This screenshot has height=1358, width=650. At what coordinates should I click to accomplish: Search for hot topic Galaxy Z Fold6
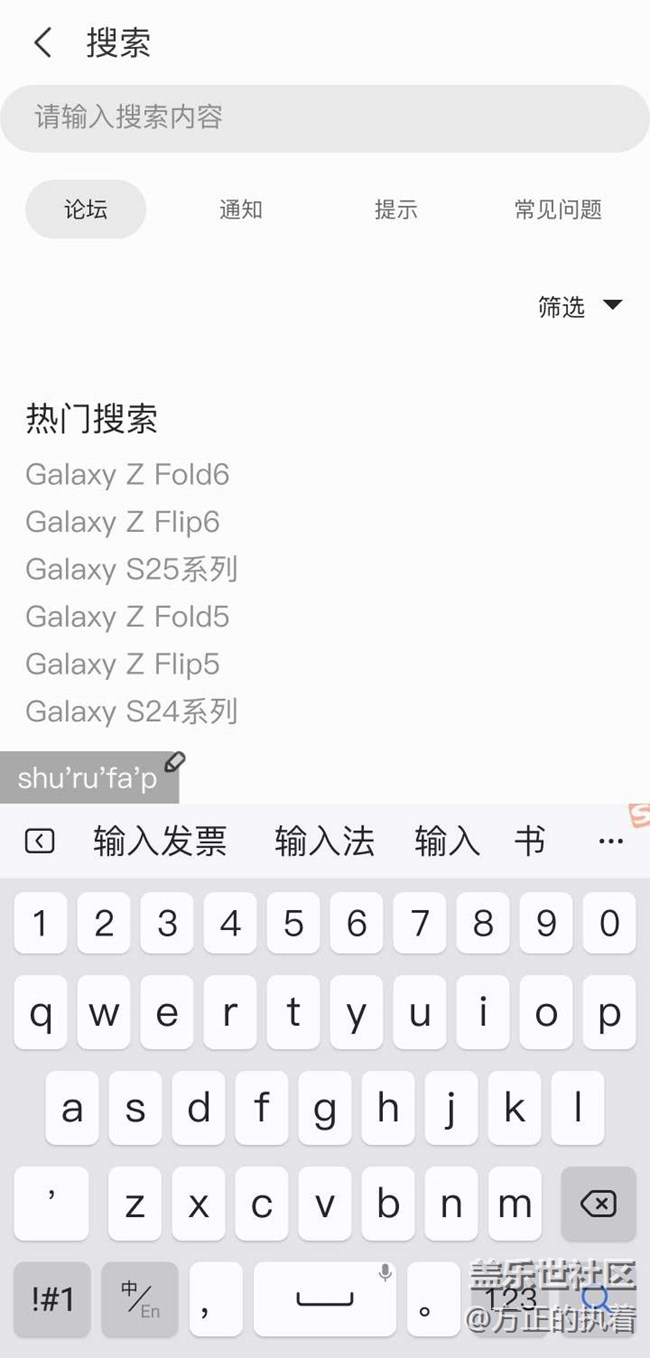128,474
